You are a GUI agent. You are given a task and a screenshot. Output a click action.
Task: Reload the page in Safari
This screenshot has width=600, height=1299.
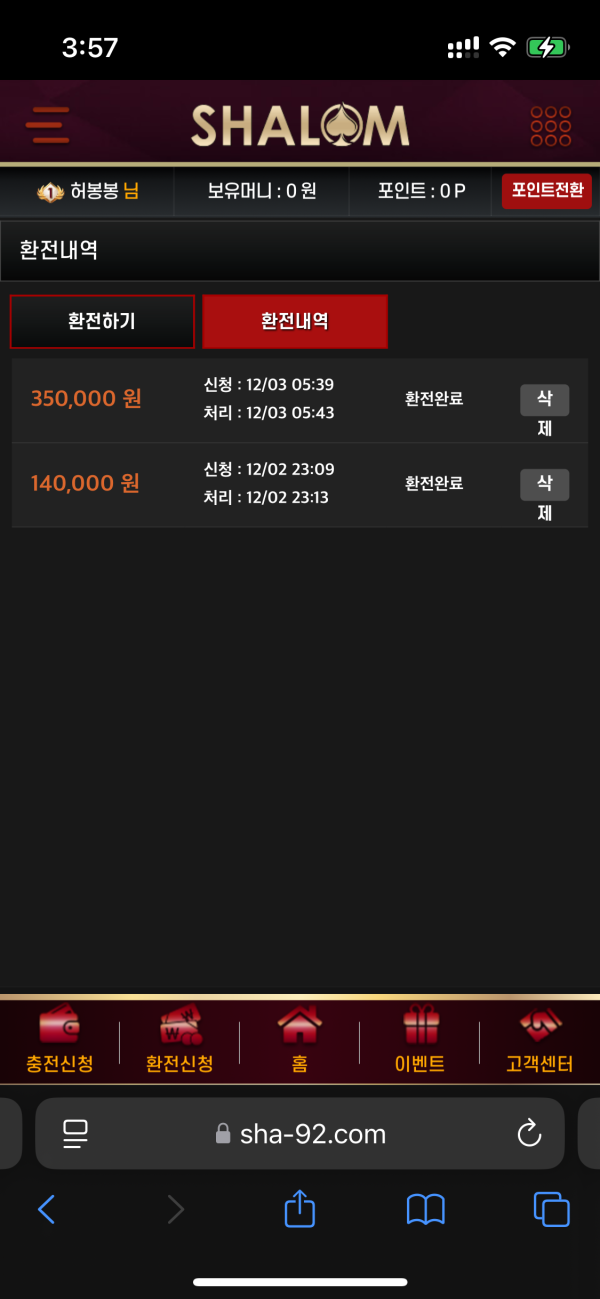[528, 1133]
